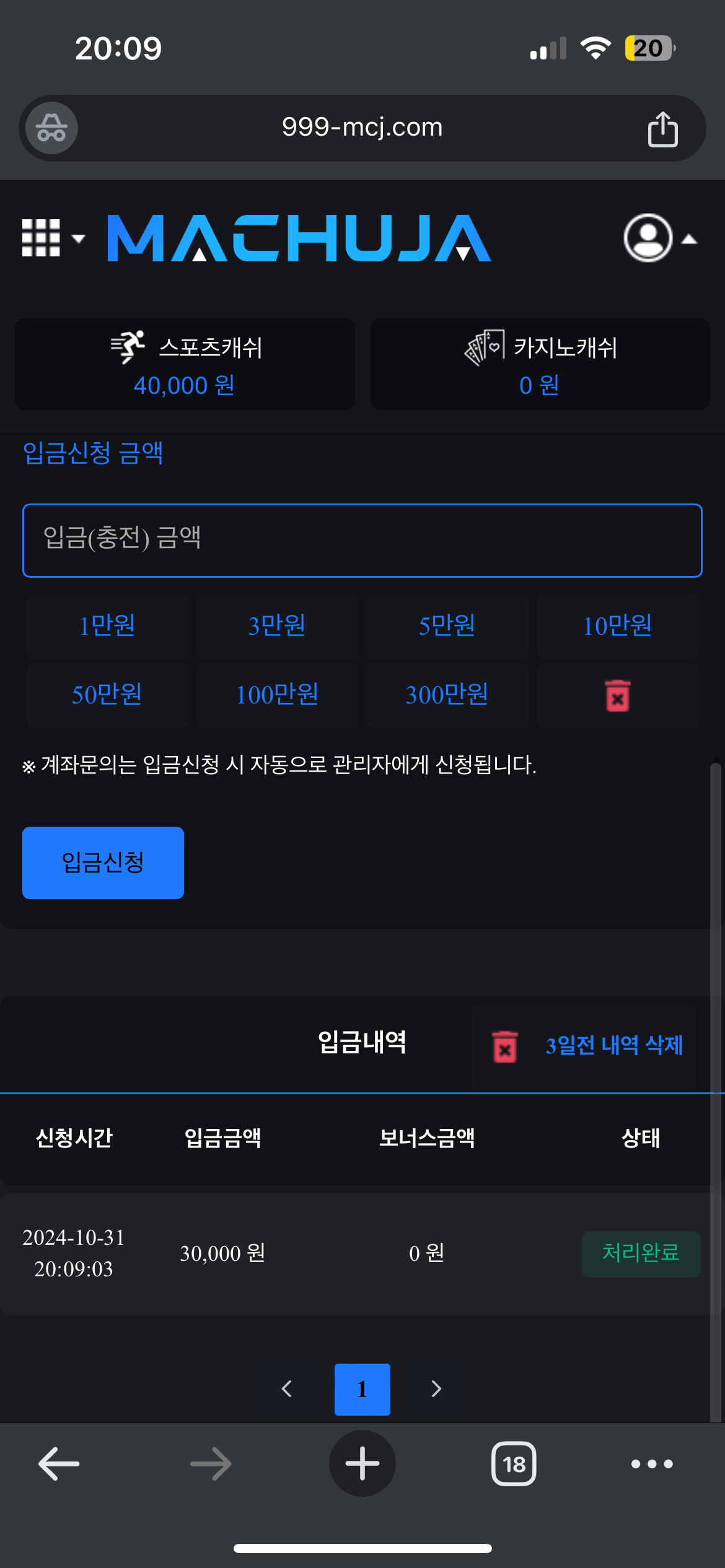Tap the share icon in address bar
Viewport: 725px width, 1568px height.
(662, 129)
